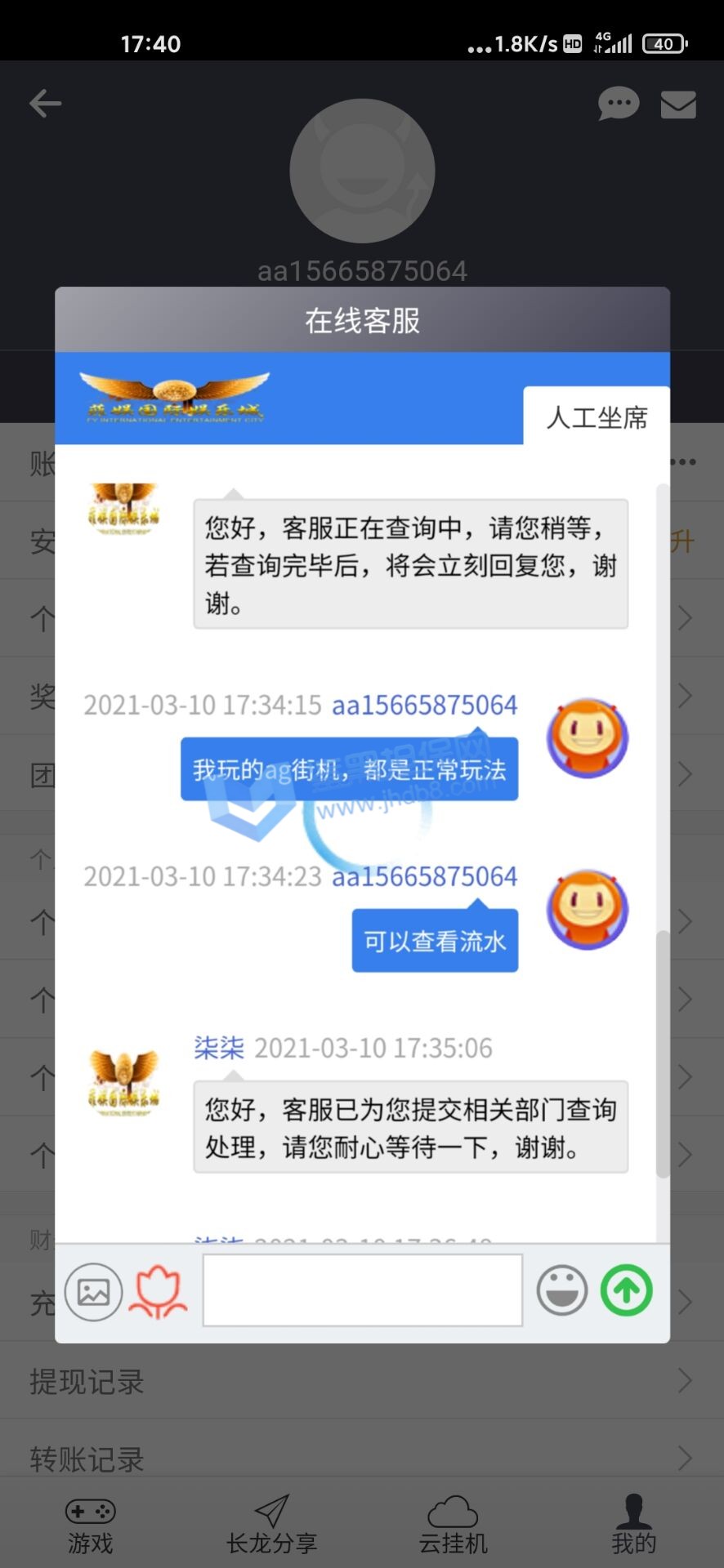Switch to the 长龙分享 tab
724x1568 pixels.
click(x=271, y=1526)
